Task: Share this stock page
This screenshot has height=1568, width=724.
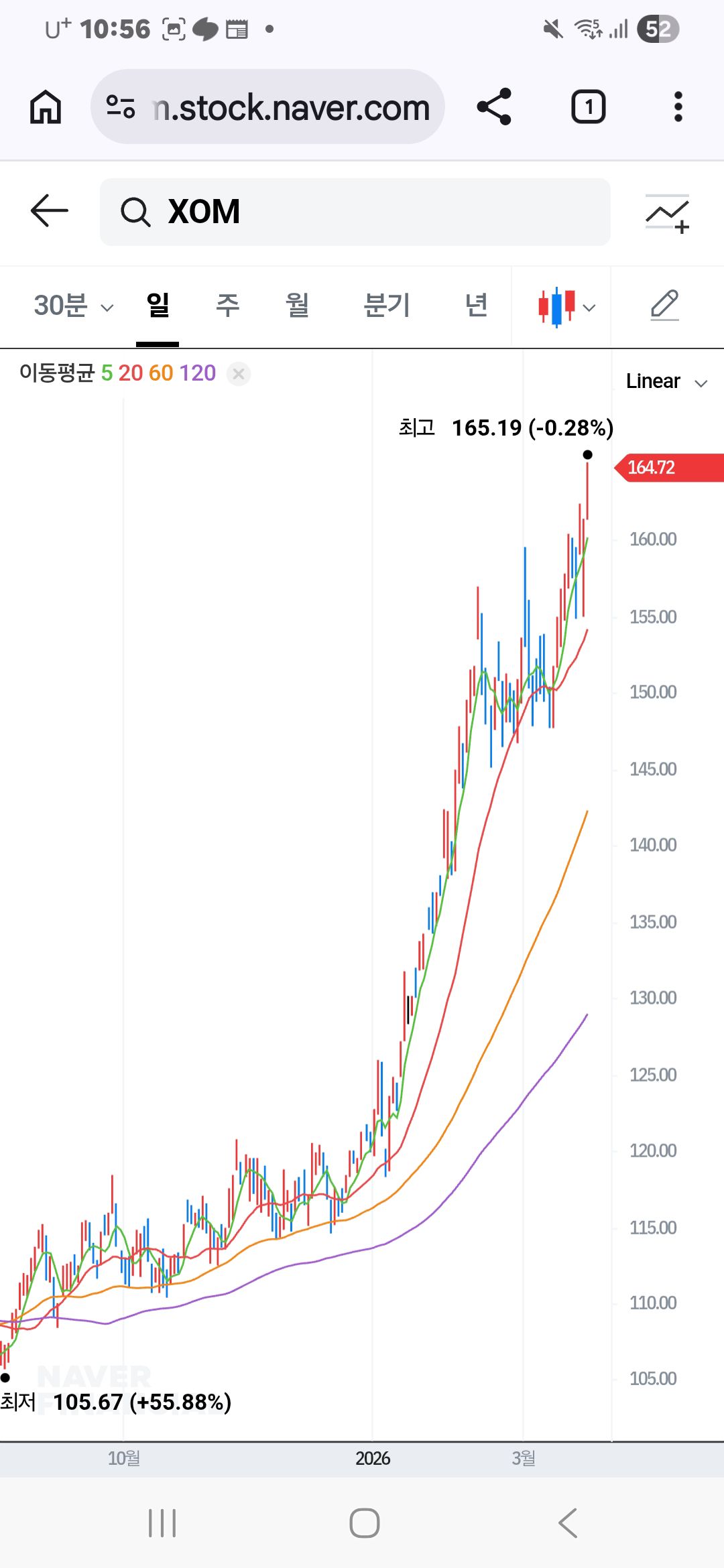Action: tap(494, 107)
